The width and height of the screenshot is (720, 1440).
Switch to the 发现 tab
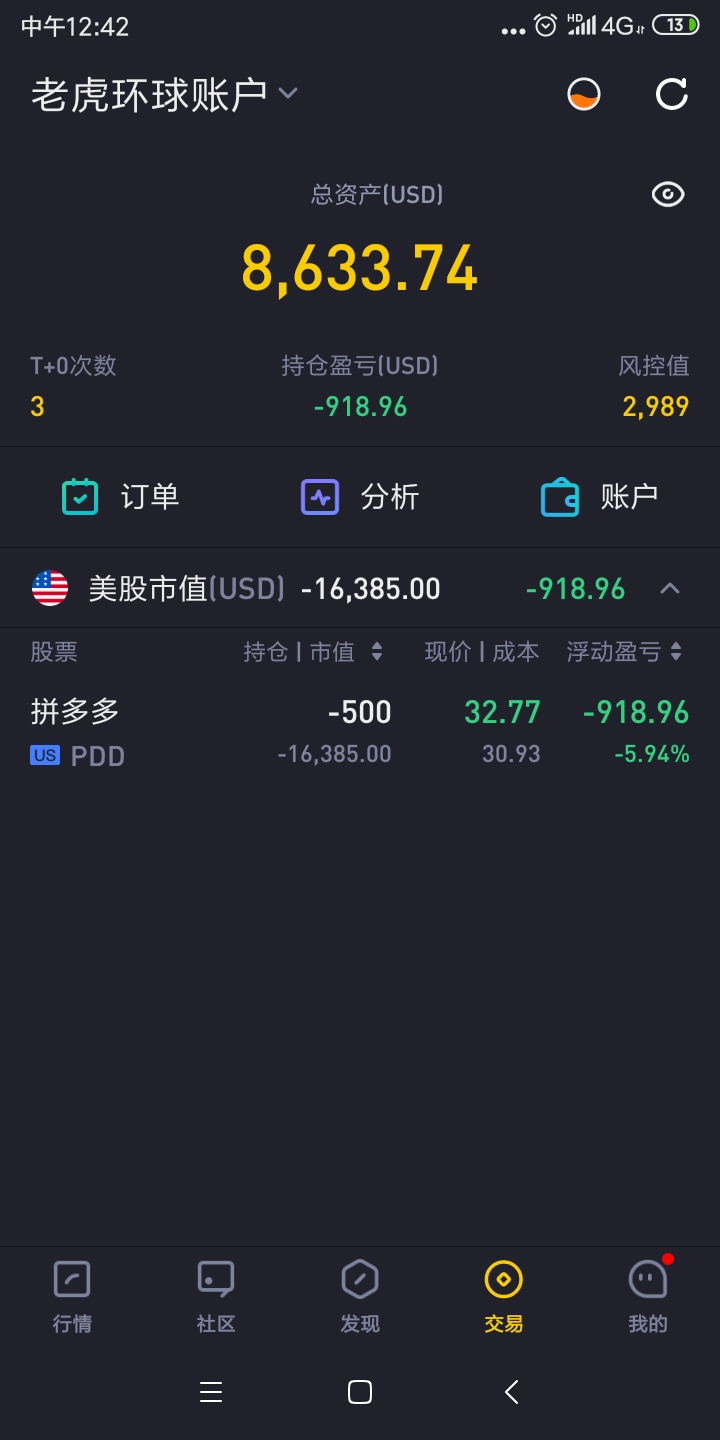click(360, 1296)
